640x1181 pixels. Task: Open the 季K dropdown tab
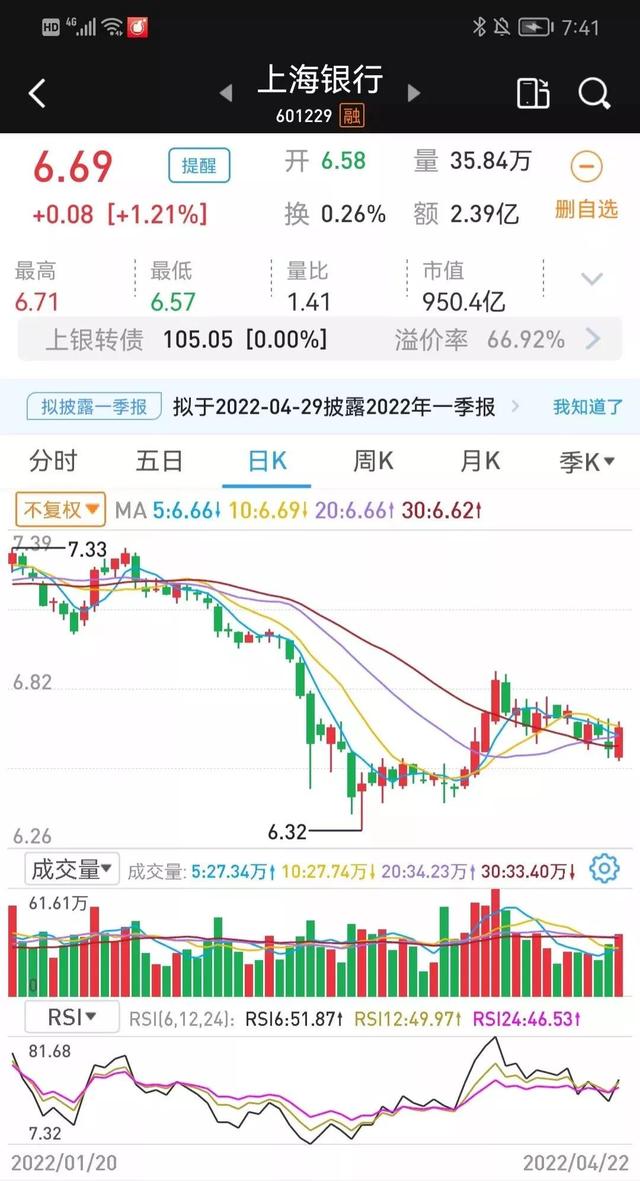tap(586, 461)
